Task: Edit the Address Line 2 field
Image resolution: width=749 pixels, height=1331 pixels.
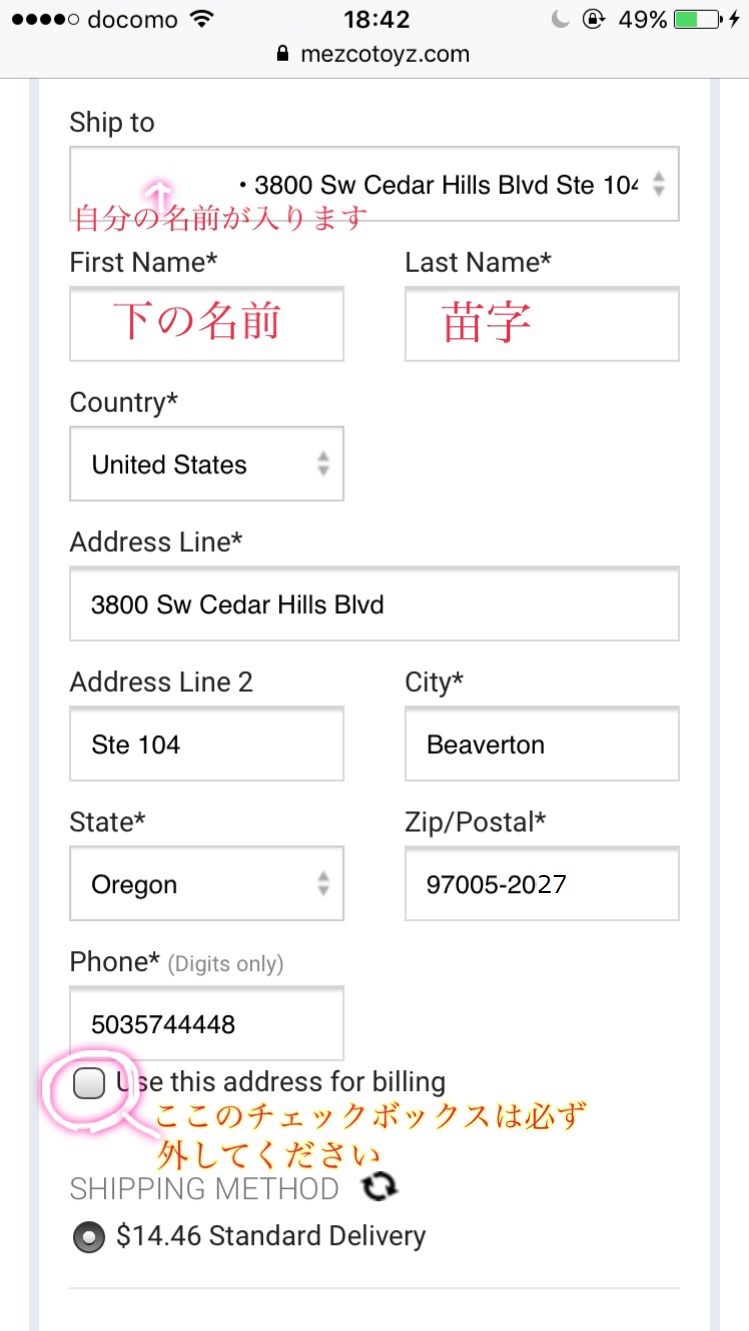Action: [x=206, y=744]
